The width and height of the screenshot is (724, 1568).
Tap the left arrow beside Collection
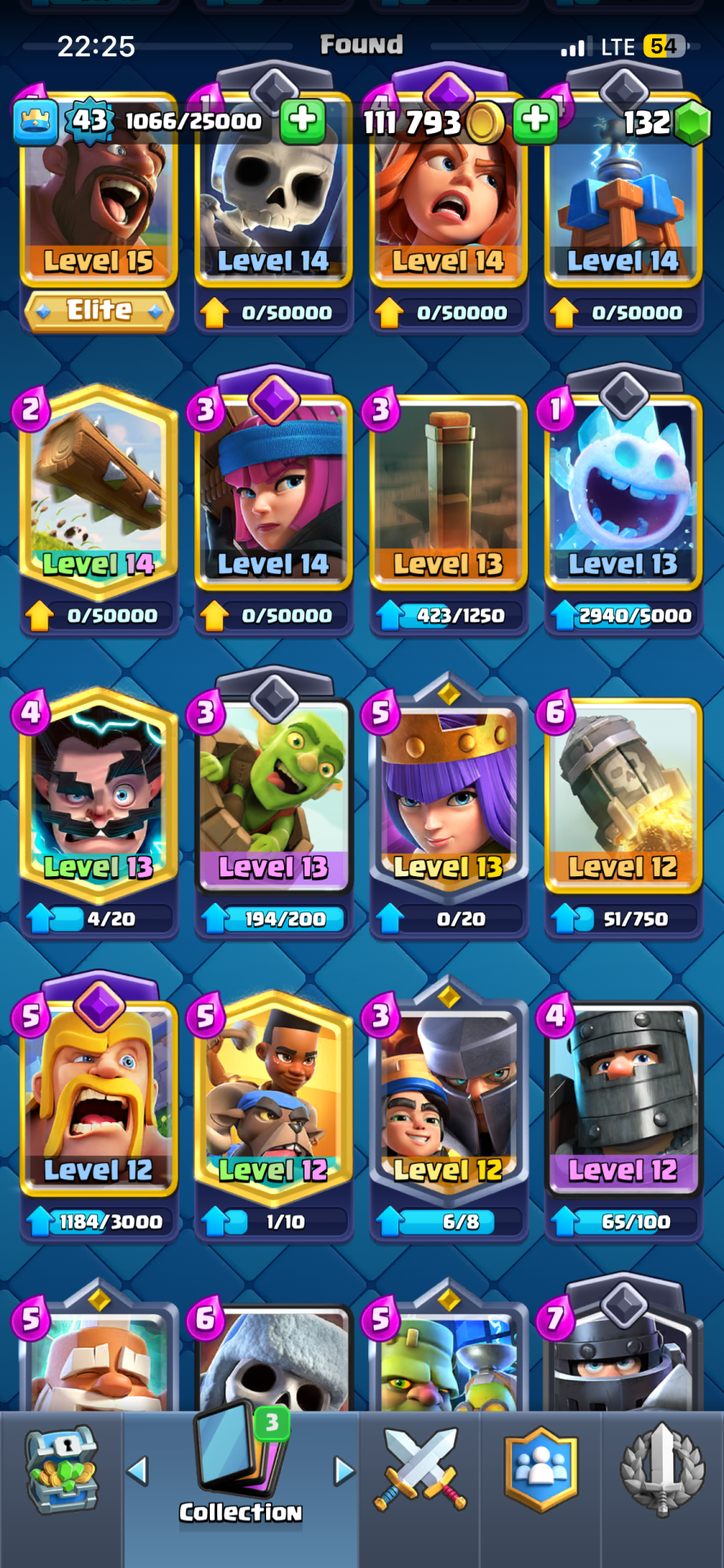[138, 1472]
